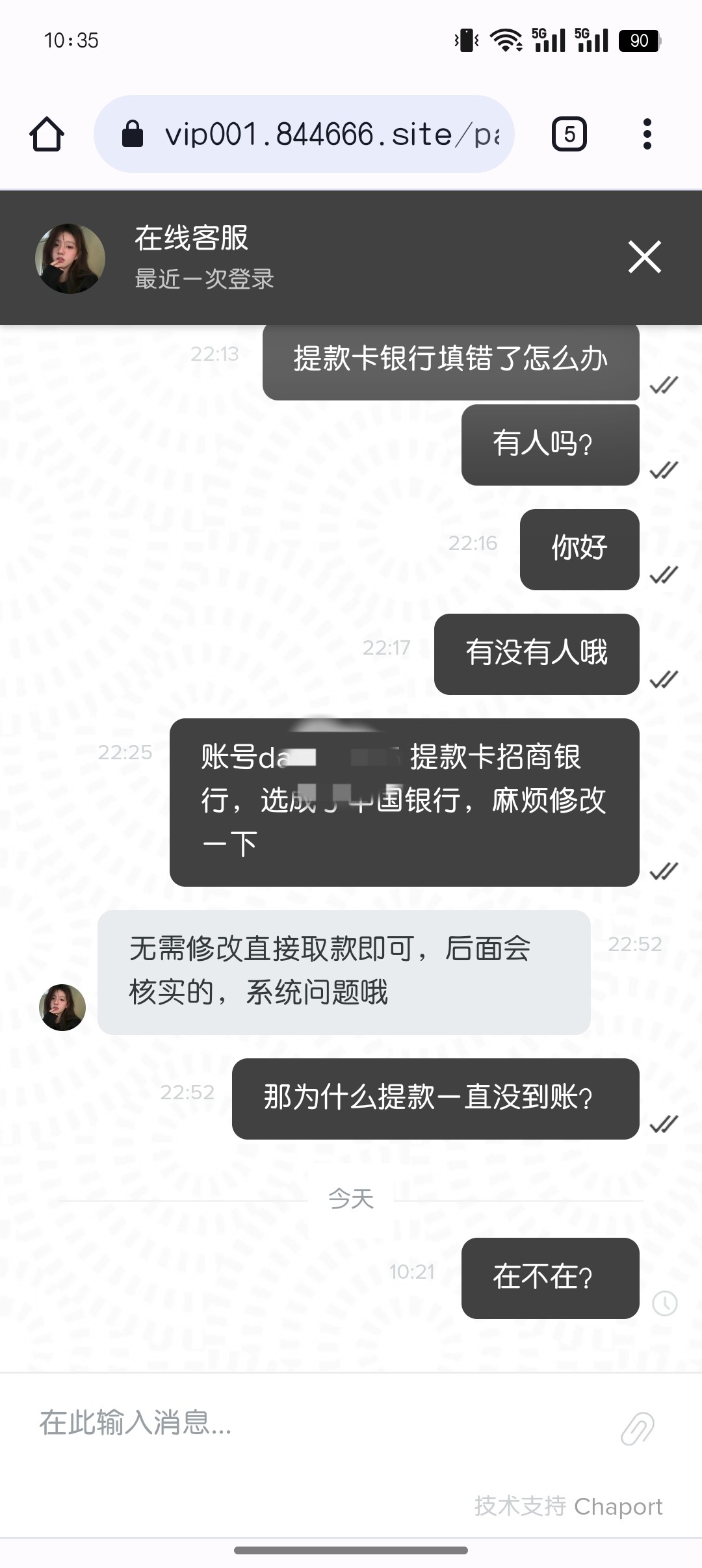Go to the browser home page
The height and width of the screenshot is (1568, 702).
pos(47,135)
